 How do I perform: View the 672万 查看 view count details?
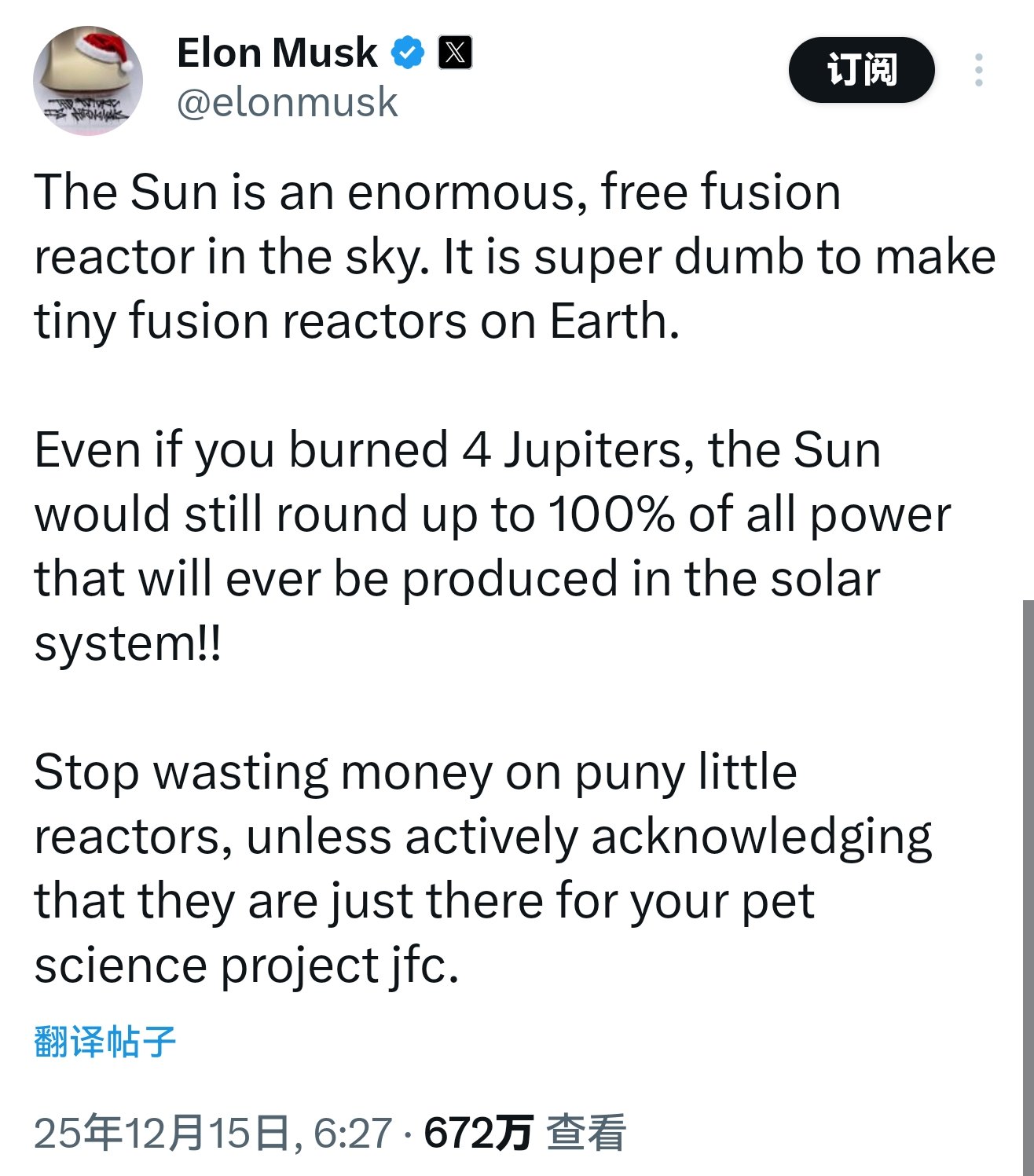tap(525, 1133)
